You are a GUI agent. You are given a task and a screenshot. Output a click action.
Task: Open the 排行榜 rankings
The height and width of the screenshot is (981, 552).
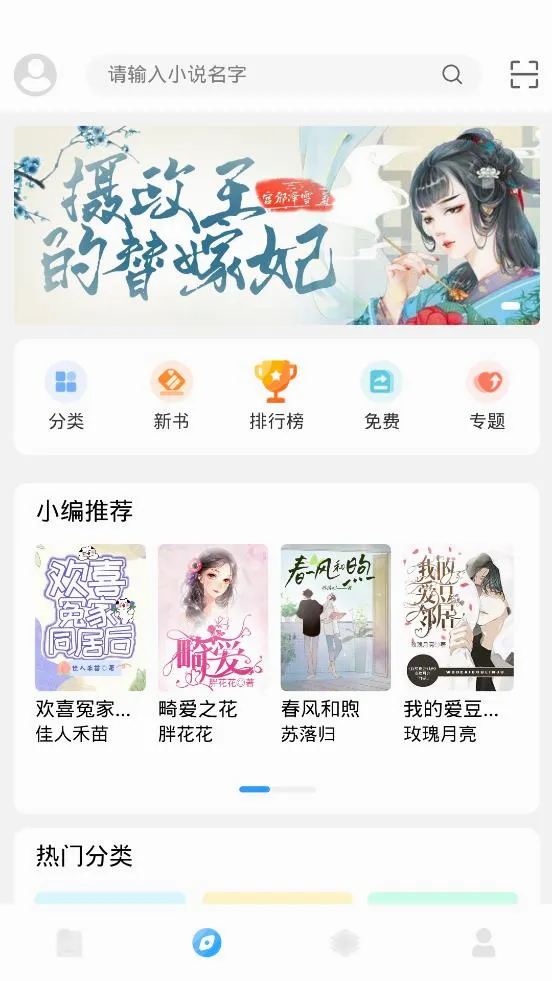276,397
